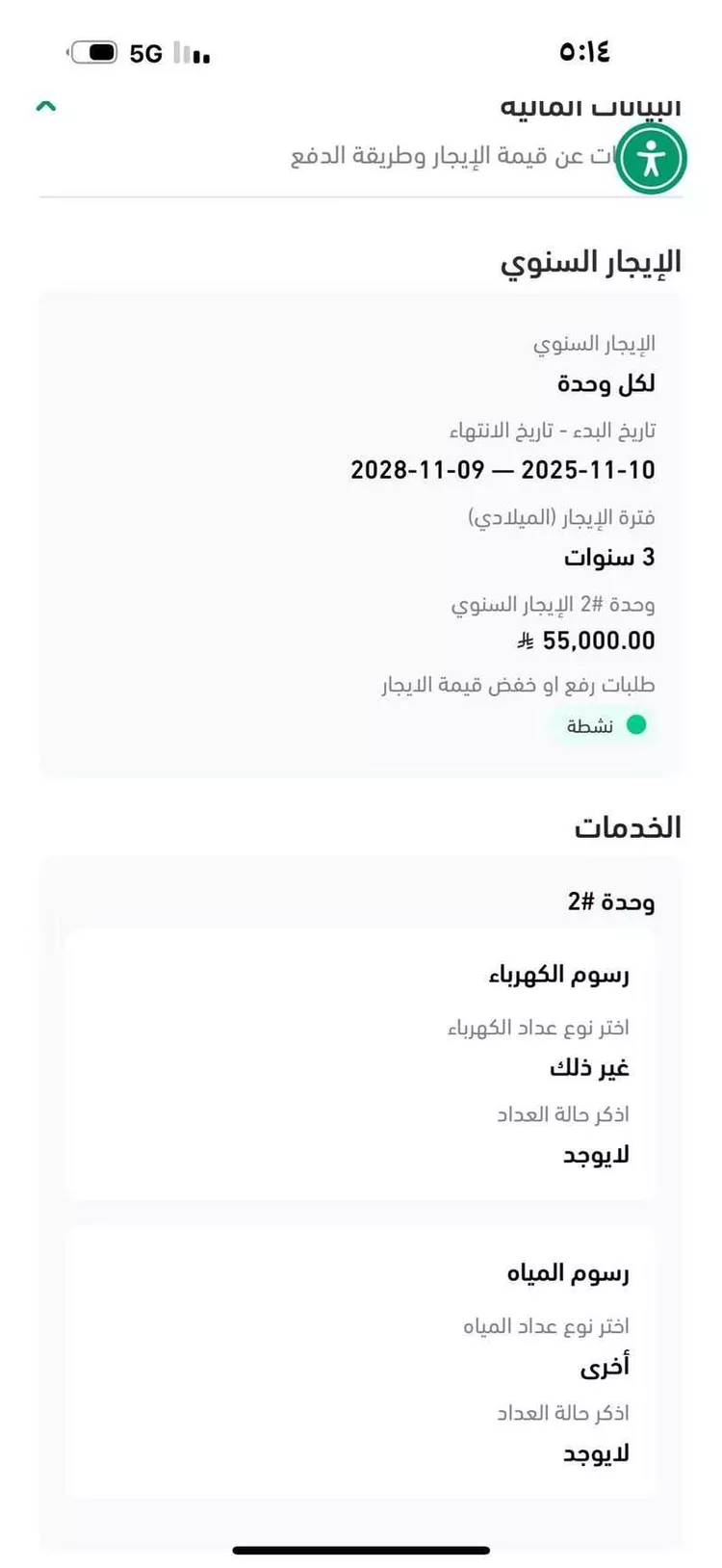Toggle rent increase requests status
Viewport: 722px width, 1568px height.
click(x=606, y=724)
